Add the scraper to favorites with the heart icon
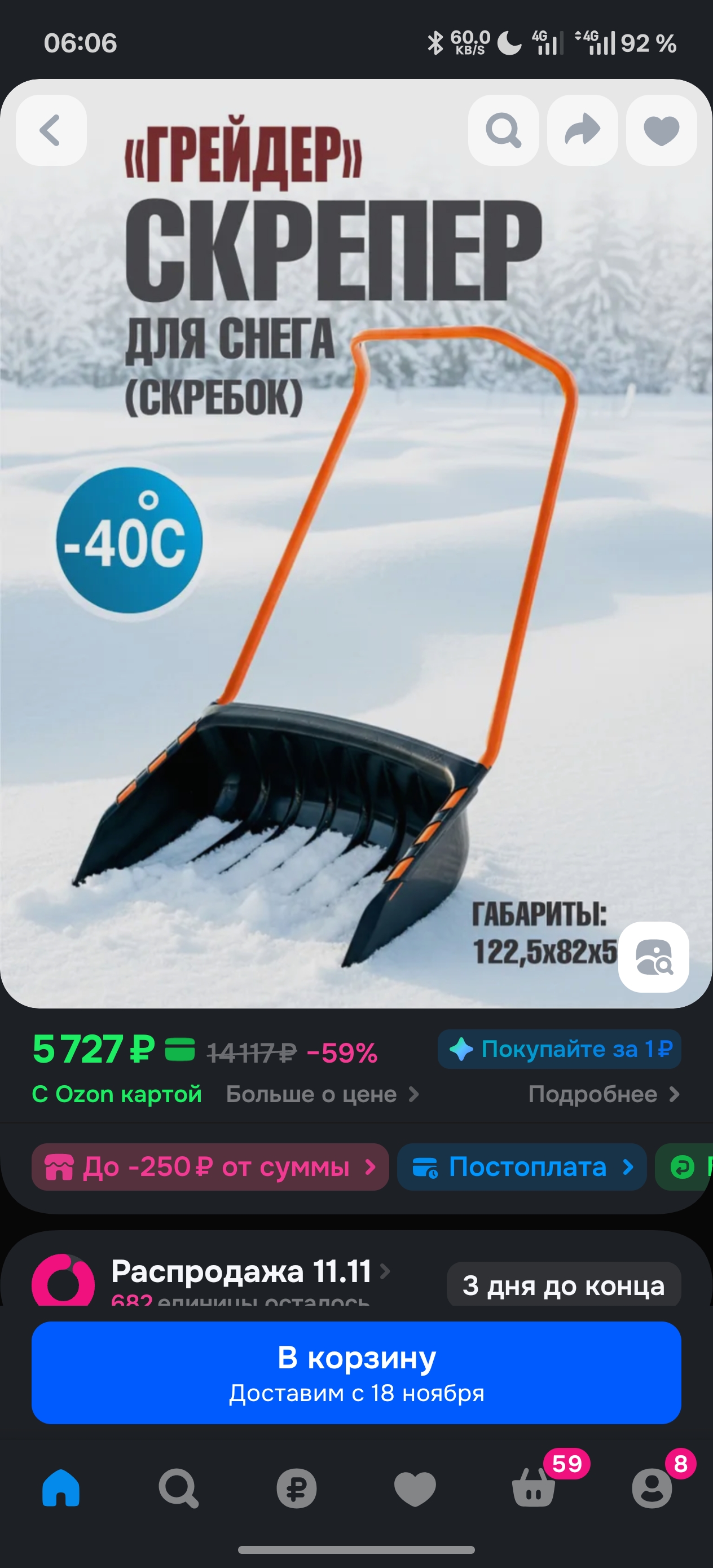713x1568 pixels. tap(661, 130)
